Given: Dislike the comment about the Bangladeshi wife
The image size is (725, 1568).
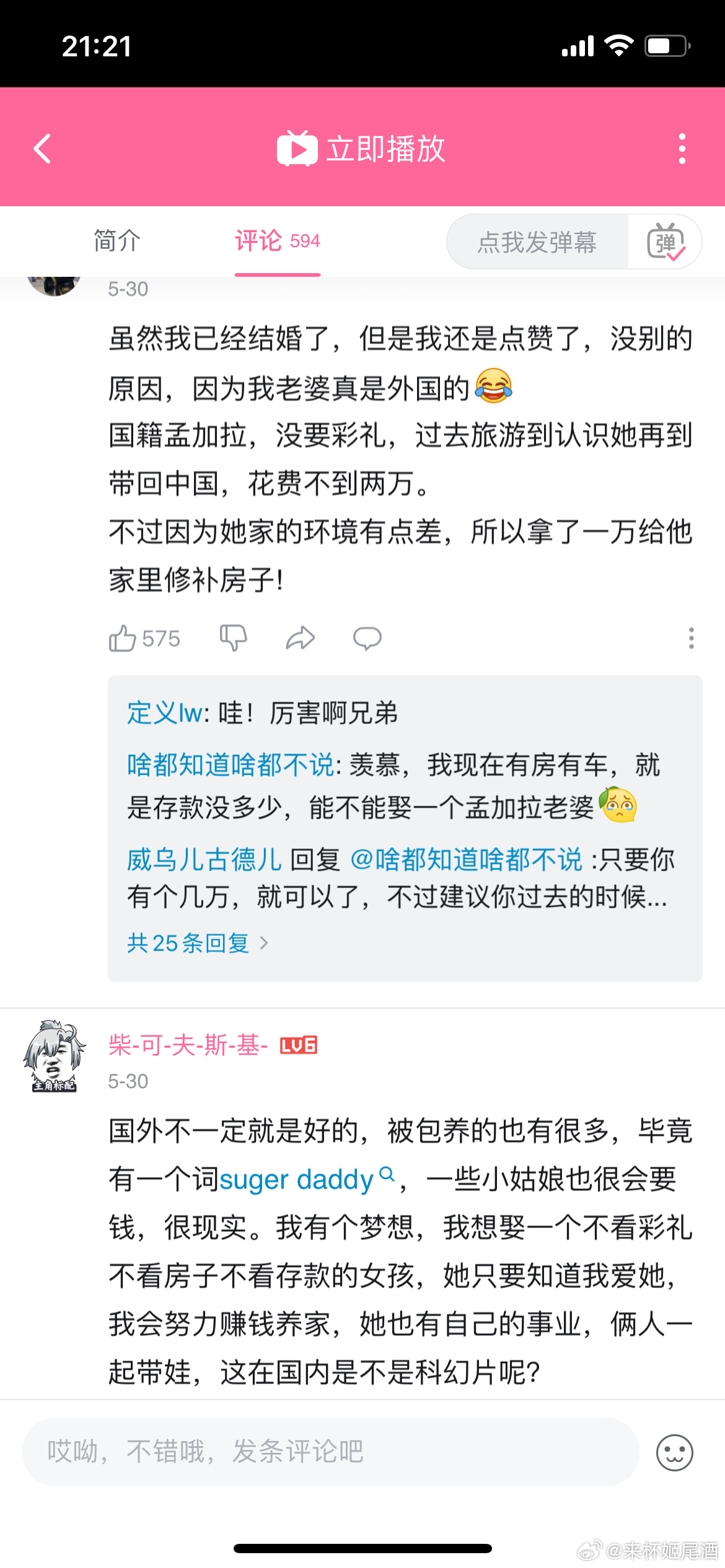Looking at the screenshot, I should [234, 638].
